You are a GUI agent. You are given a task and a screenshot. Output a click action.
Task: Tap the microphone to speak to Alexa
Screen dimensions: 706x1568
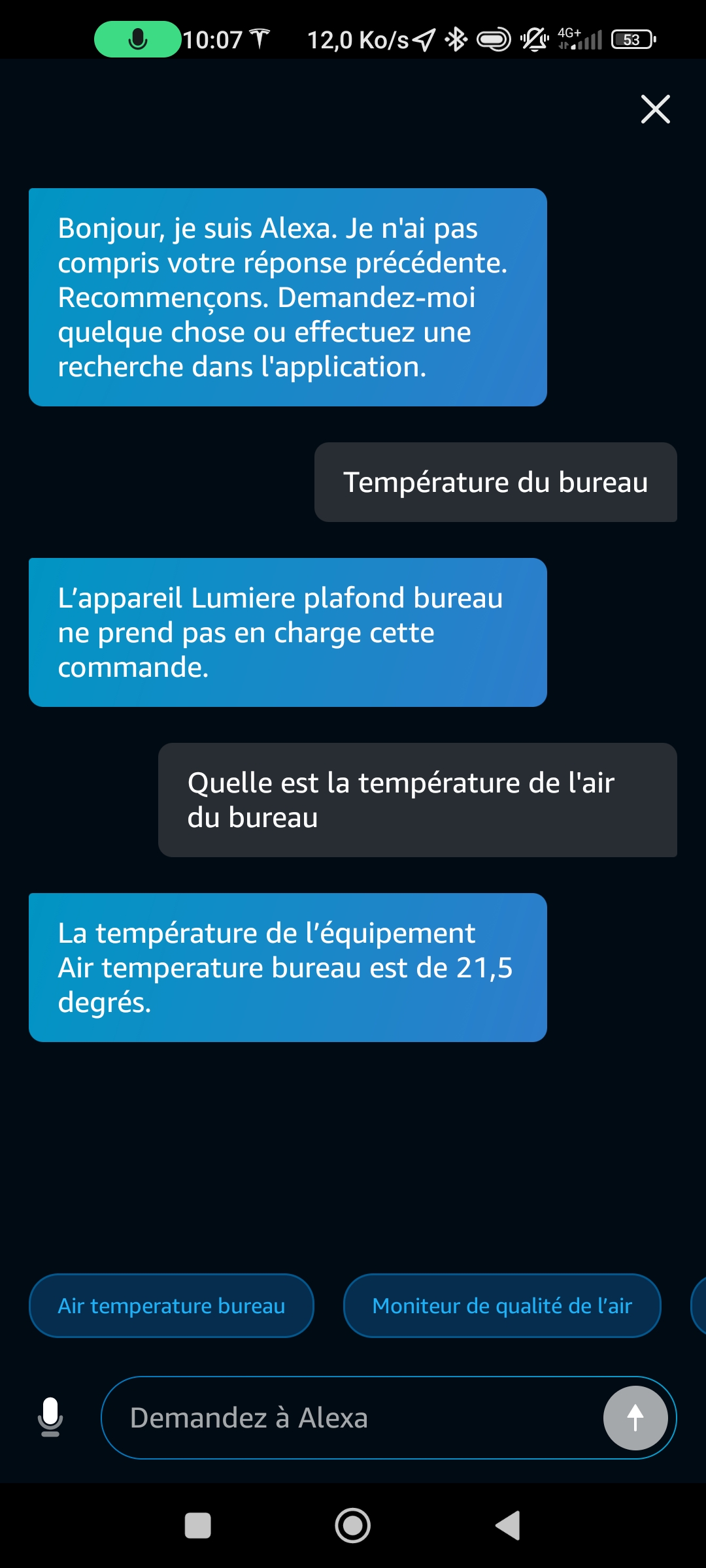50,1417
